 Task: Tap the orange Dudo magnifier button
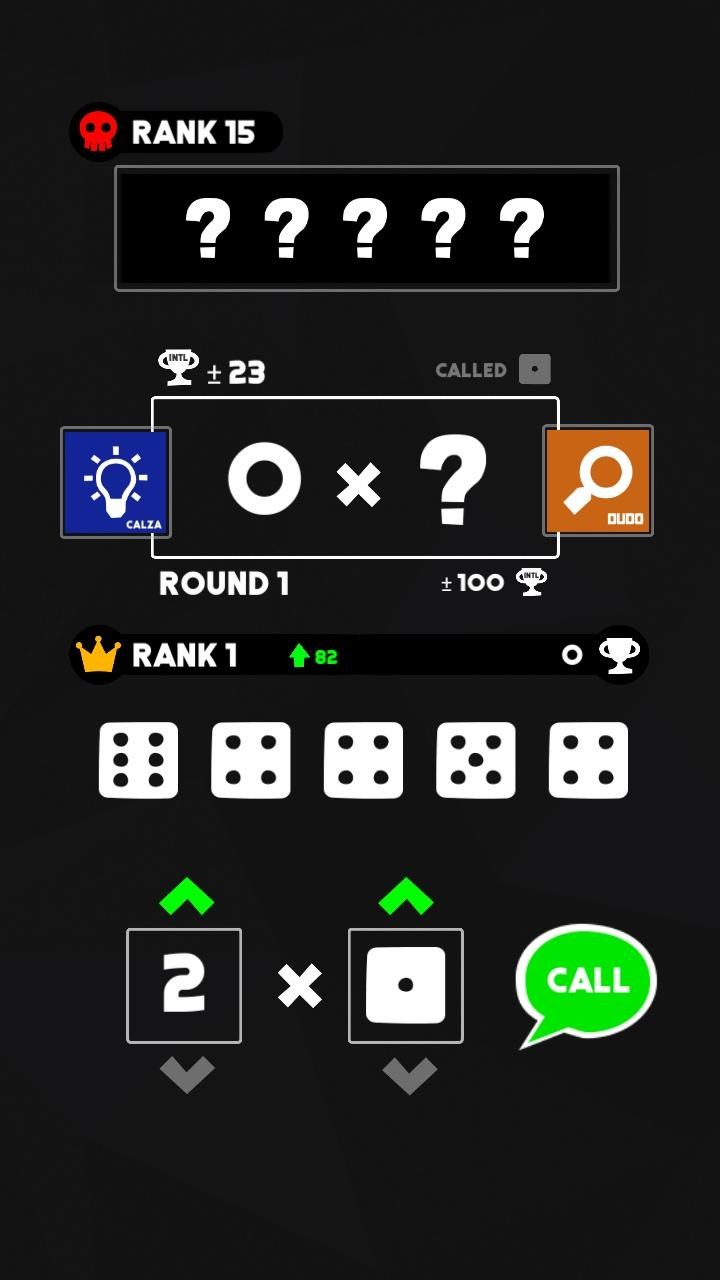pos(598,481)
